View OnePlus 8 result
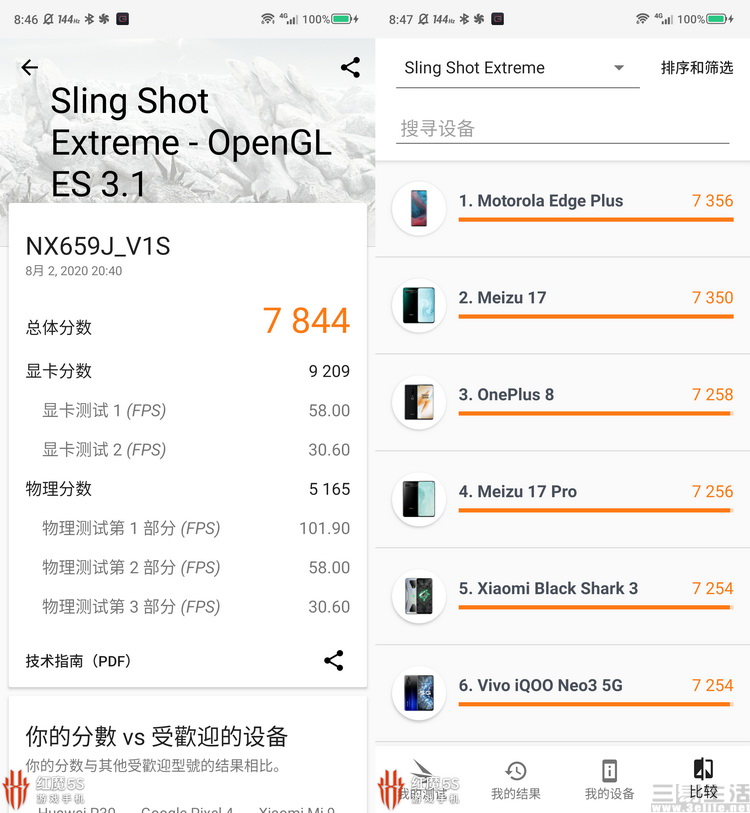Viewport: 750px width, 813px height. pos(562,402)
